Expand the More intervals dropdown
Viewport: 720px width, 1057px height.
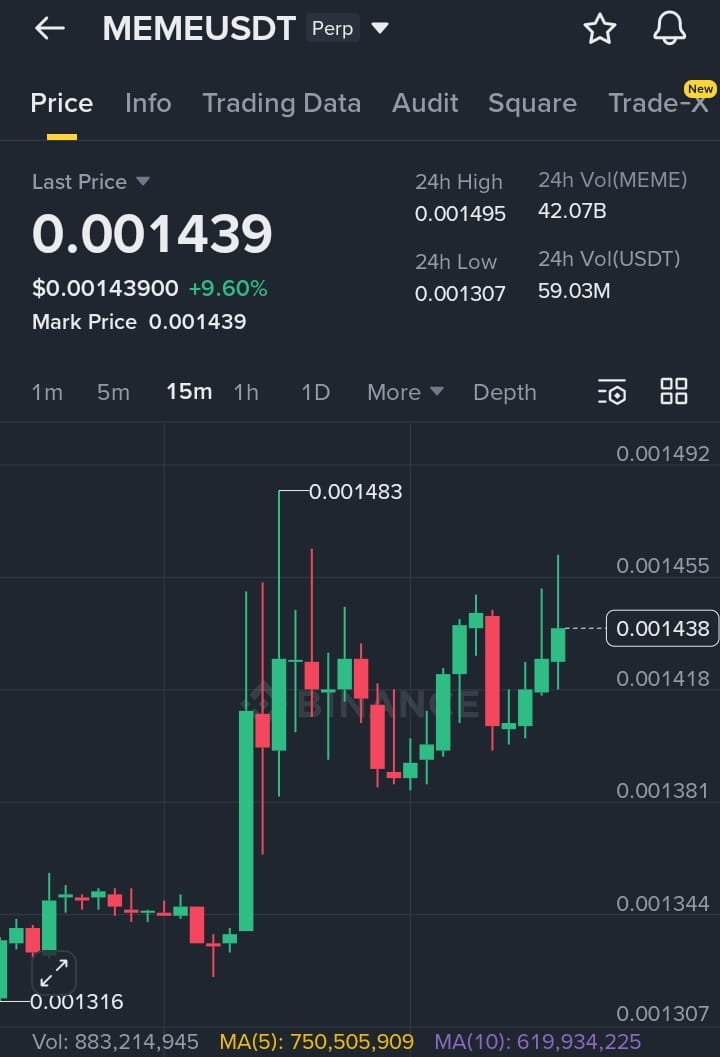pyautogui.click(x=404, y=392)
